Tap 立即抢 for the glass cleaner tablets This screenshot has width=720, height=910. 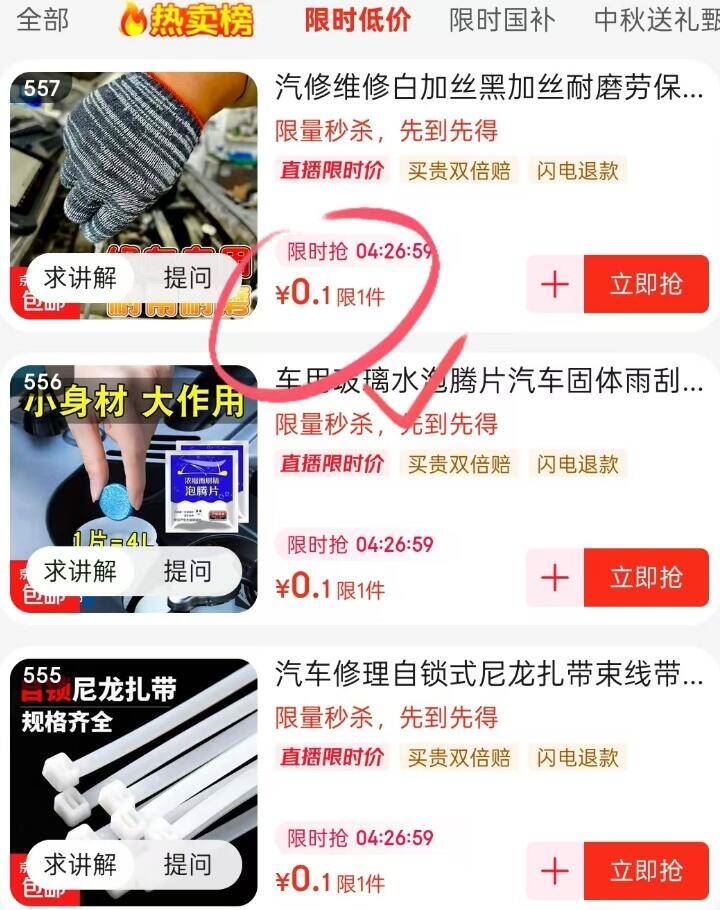[646, 578]
